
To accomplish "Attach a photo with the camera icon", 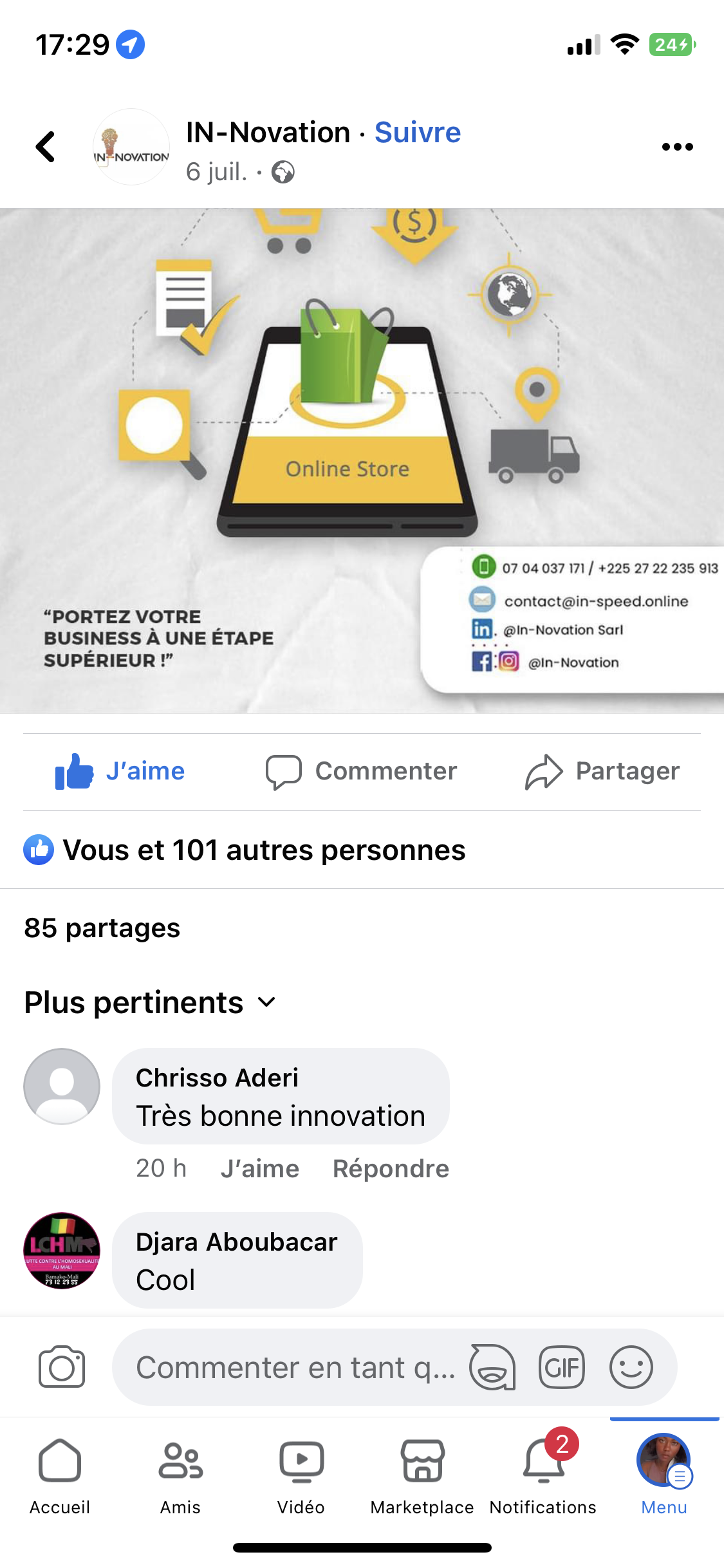I will pyautogui.click(x=62, y=1367).
